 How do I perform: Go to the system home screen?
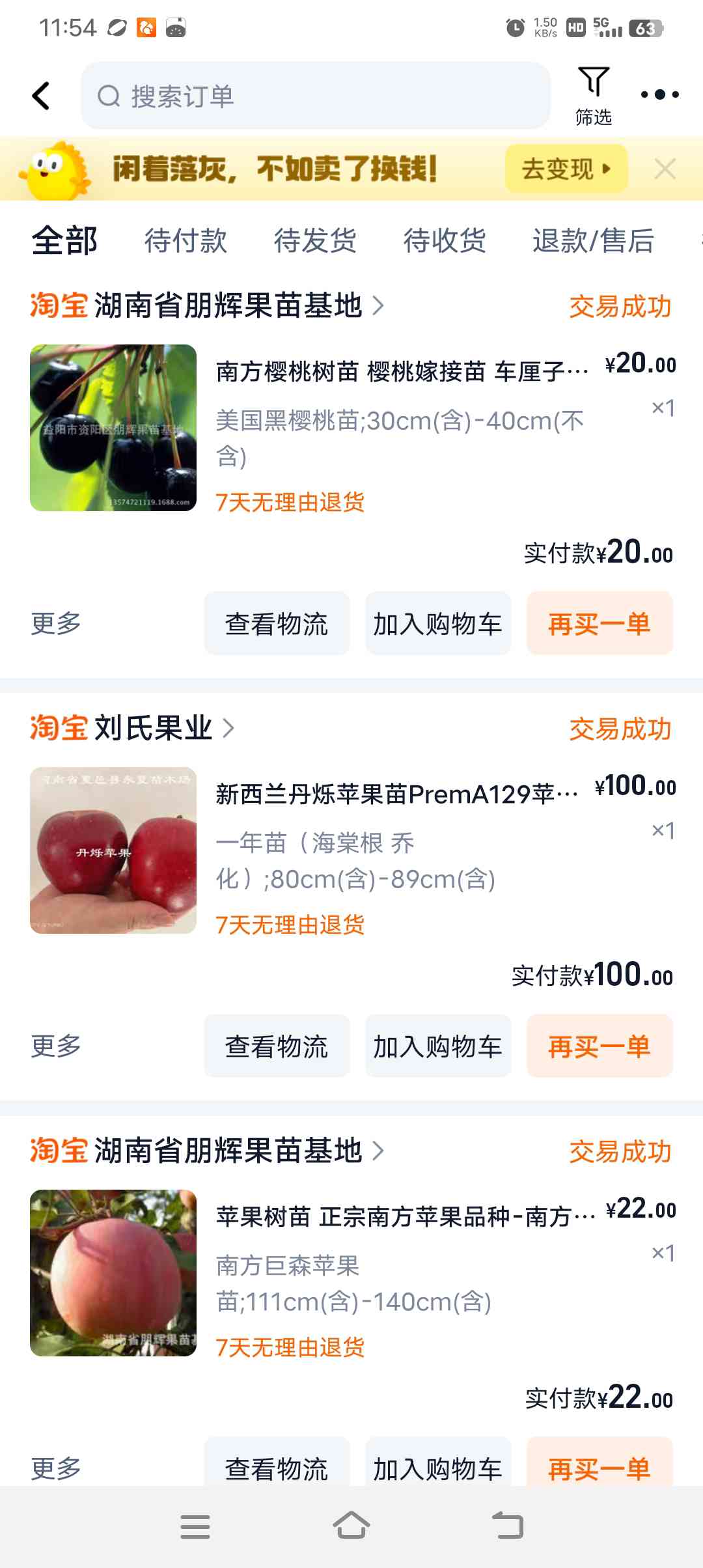click(x=351, y=1526)
